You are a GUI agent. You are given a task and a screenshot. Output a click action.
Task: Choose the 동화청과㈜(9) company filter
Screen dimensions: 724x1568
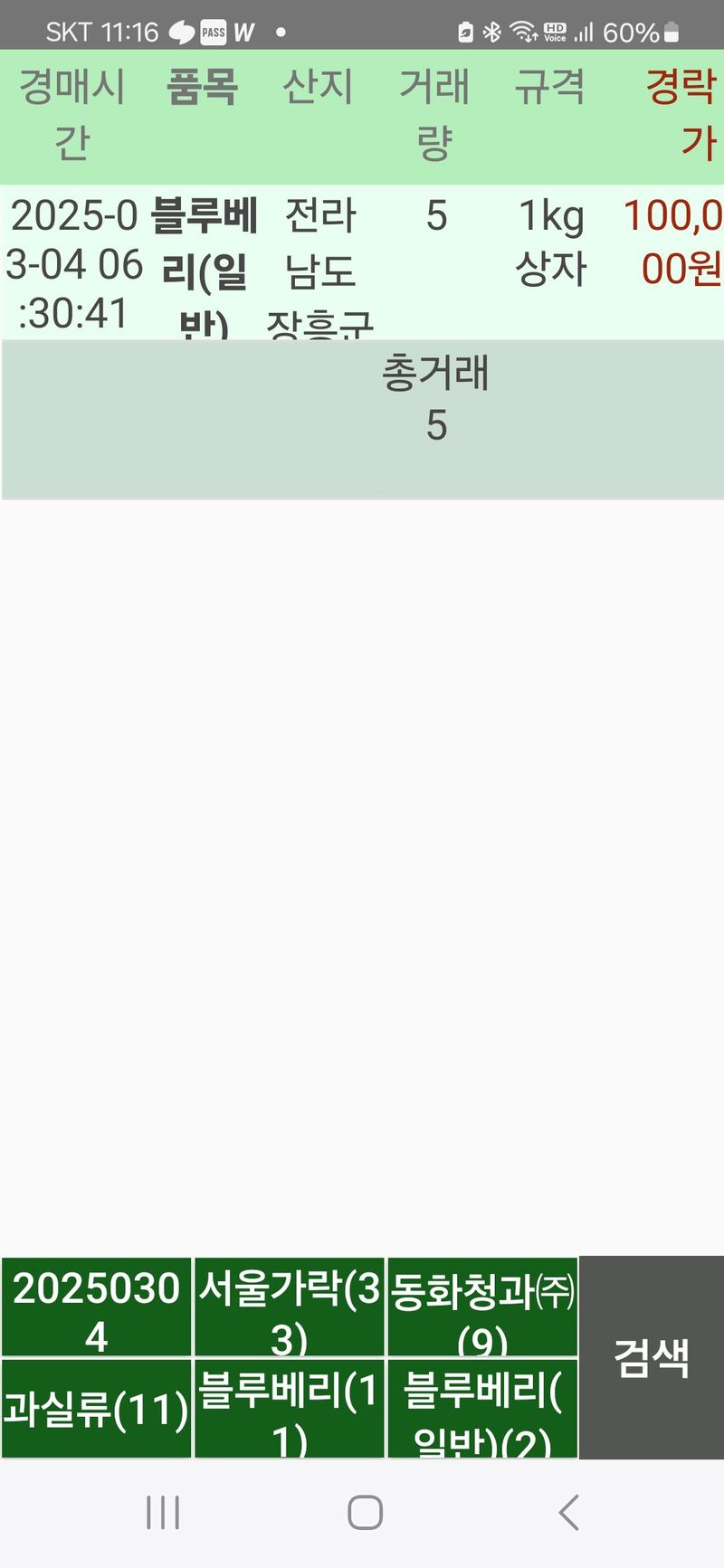[482, 1307]
